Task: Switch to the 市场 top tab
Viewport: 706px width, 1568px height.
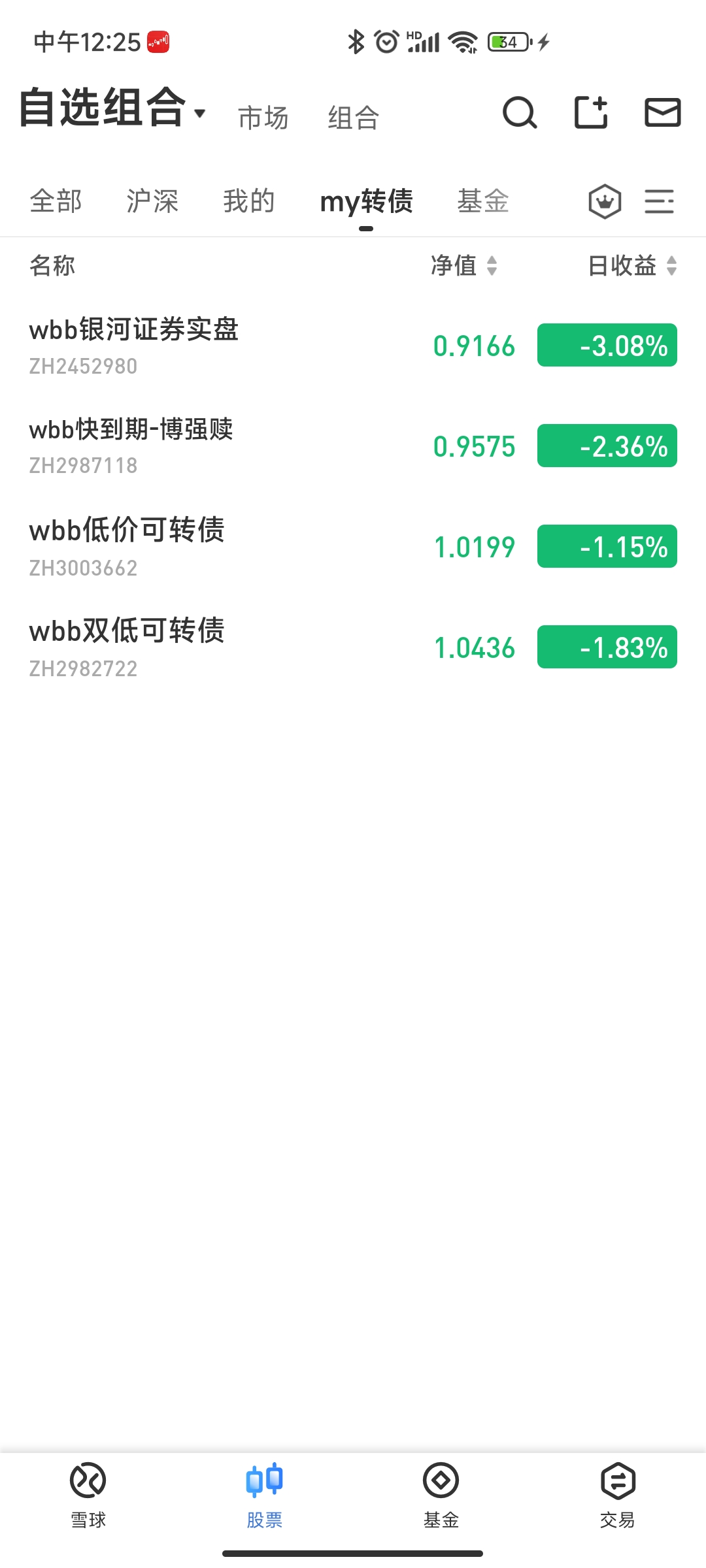Action: pyautogui.click(x=263, y=118)
